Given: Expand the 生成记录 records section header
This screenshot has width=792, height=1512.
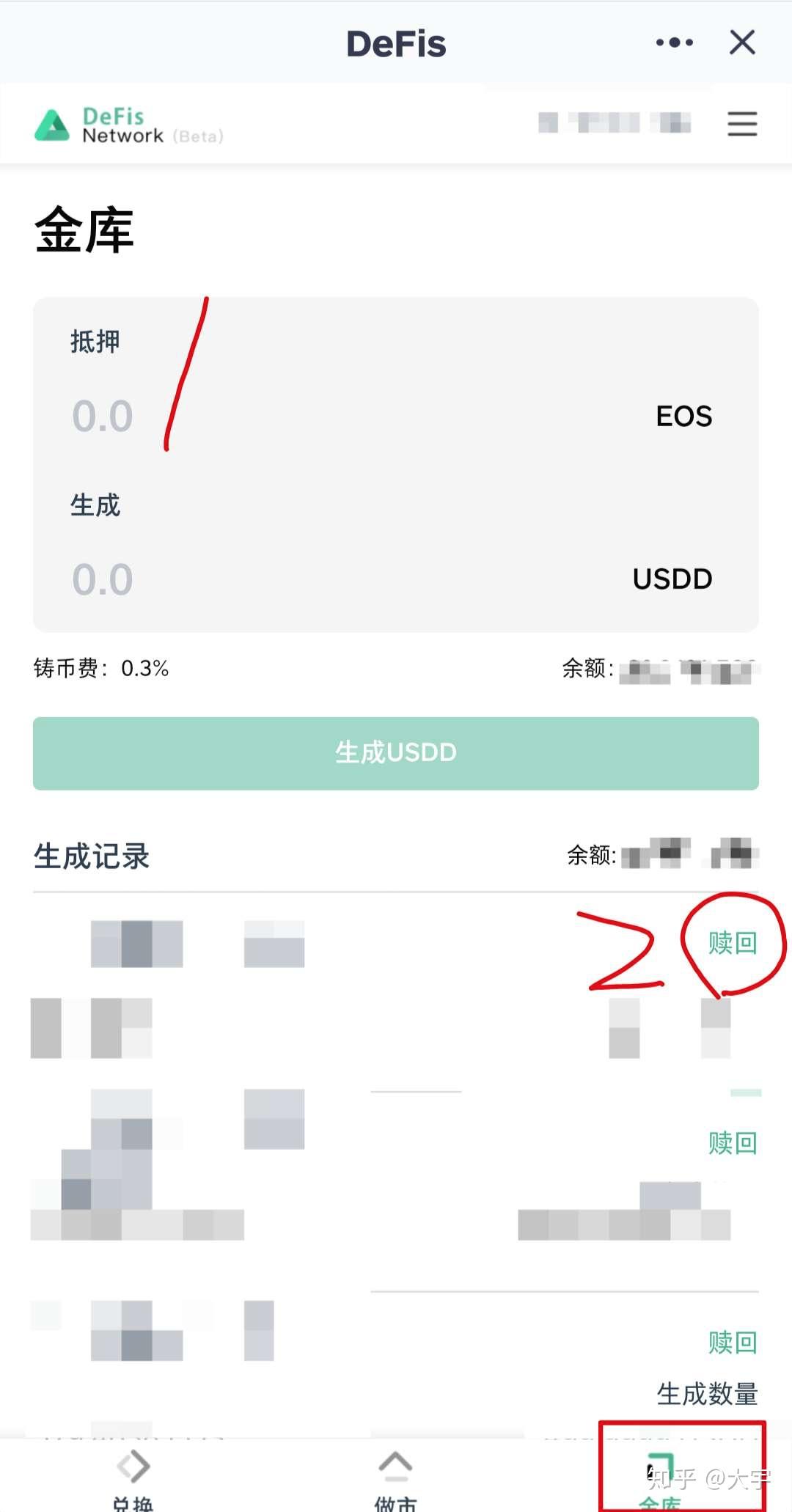Looking at the screenshot, I should click(91, 856).
